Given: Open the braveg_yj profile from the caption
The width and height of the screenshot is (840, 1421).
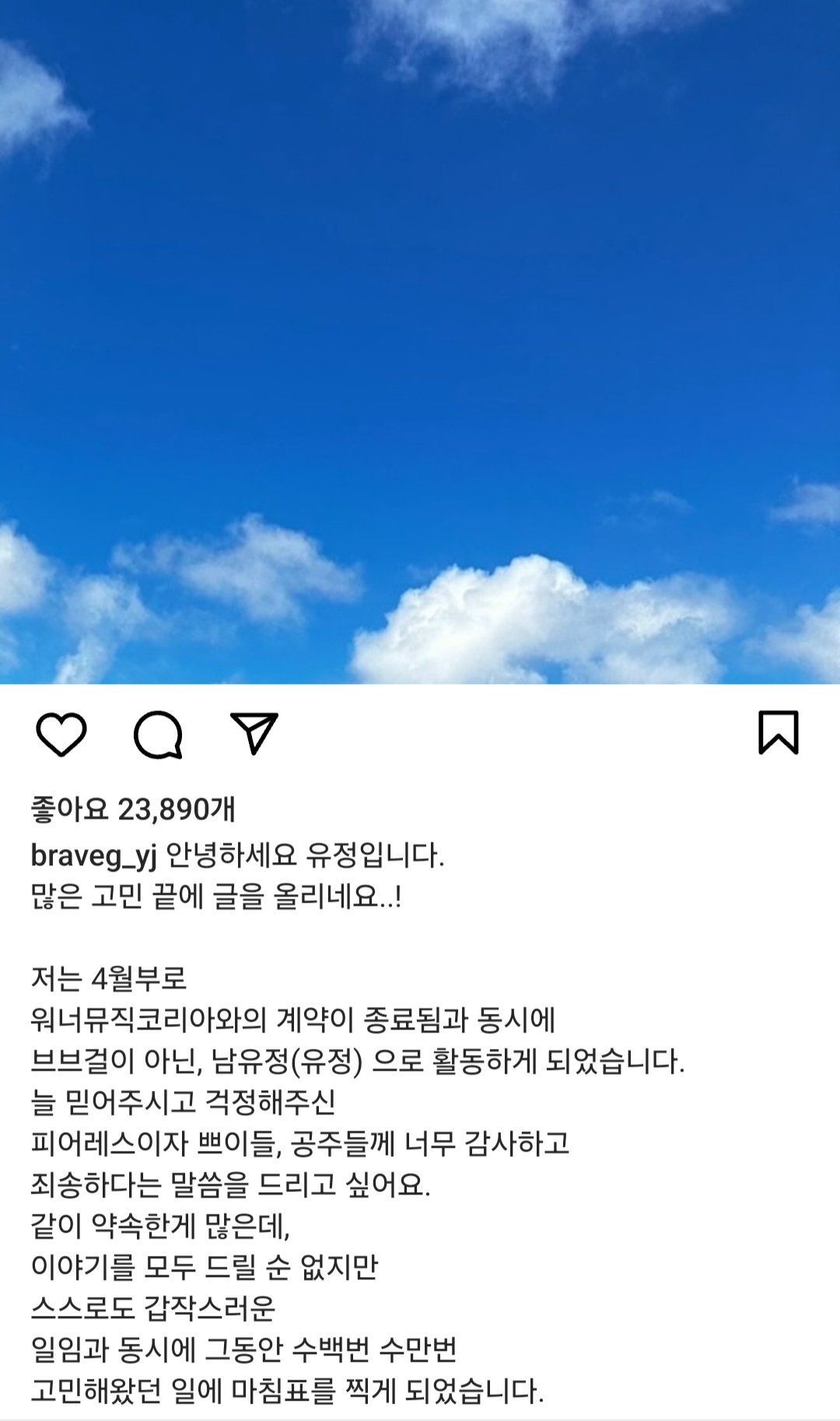Looking at the screenshot, I should pyautogui.click(x=93, y=856).
